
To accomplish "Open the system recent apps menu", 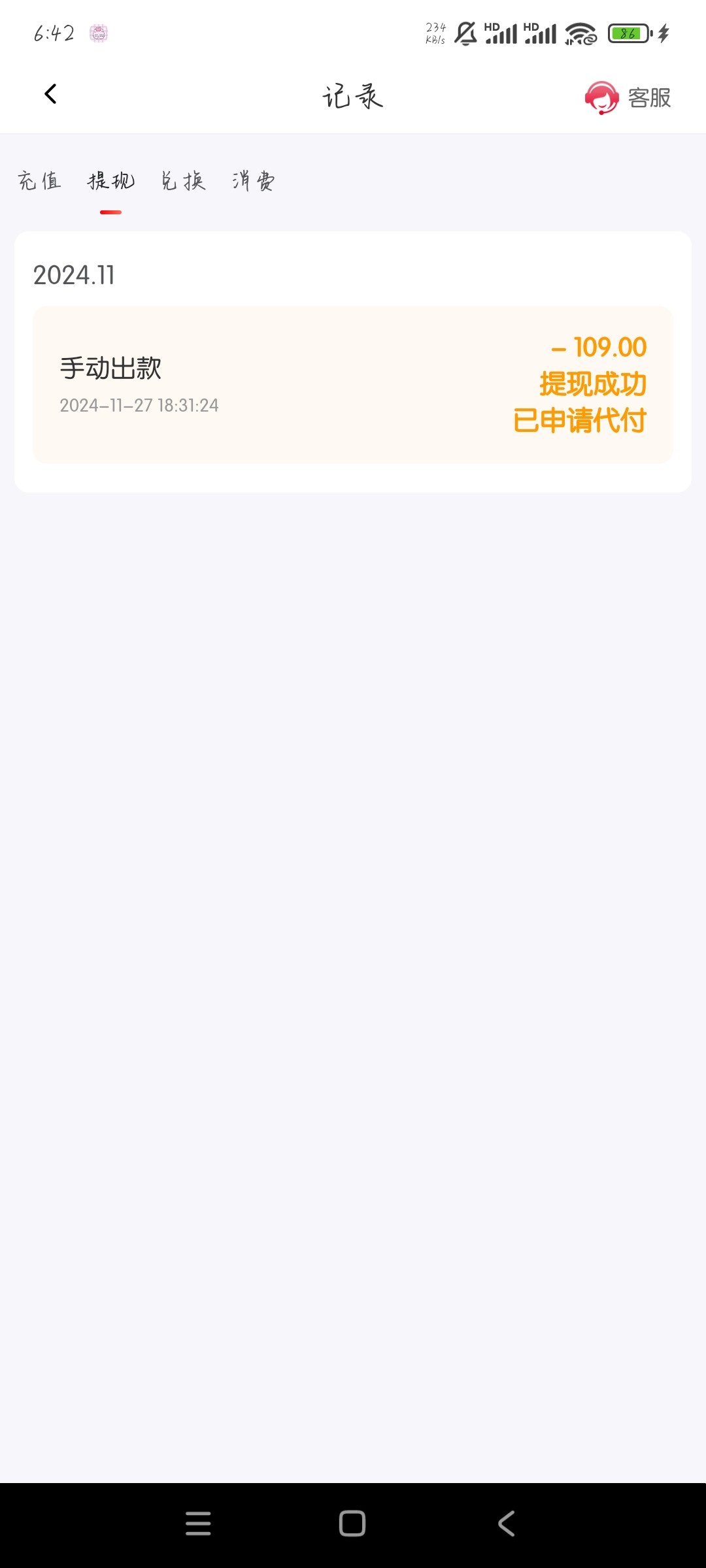I will pos(198,1524).
